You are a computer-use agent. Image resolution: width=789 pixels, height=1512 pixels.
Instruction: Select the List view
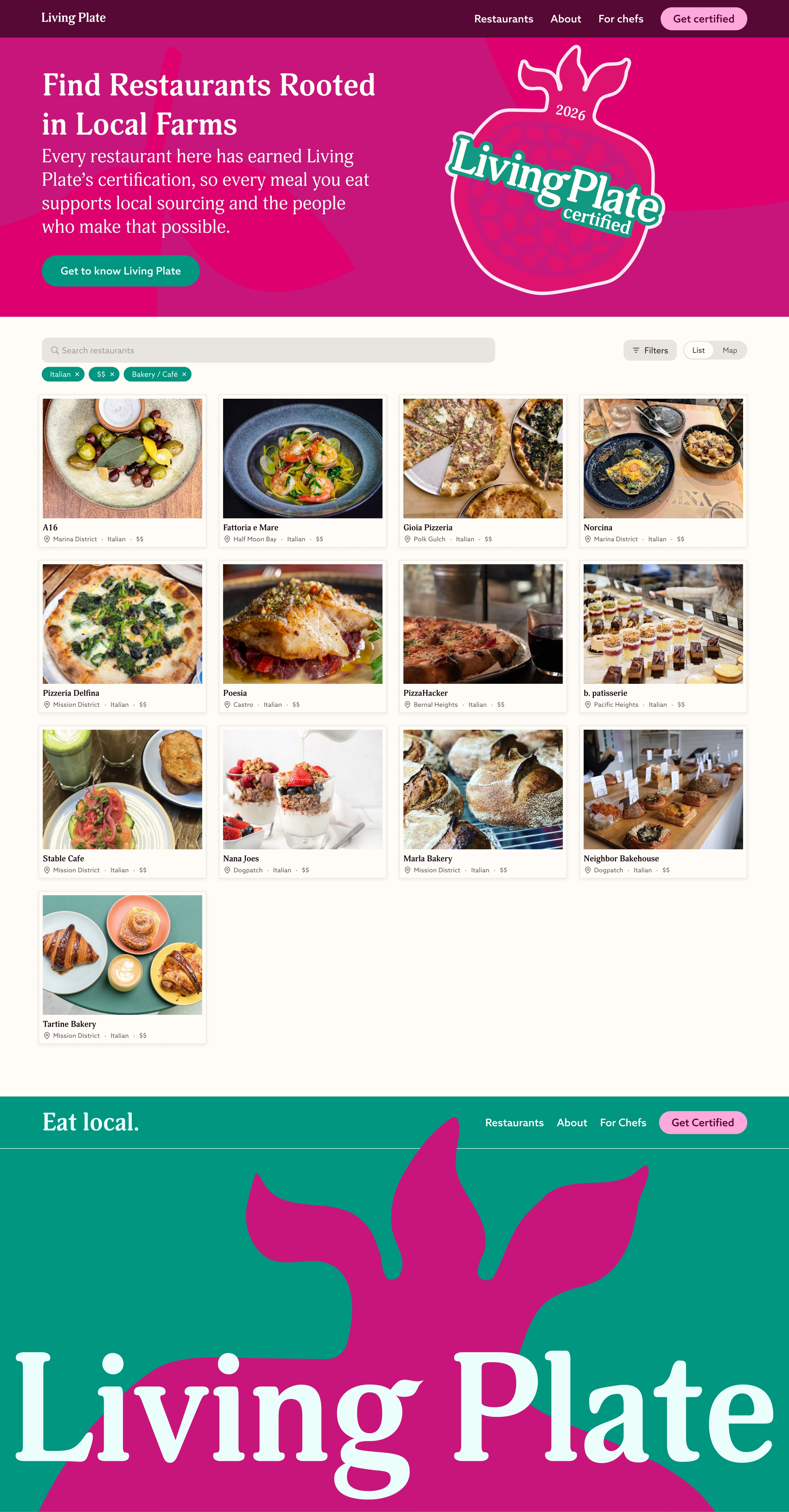(698, 350)
